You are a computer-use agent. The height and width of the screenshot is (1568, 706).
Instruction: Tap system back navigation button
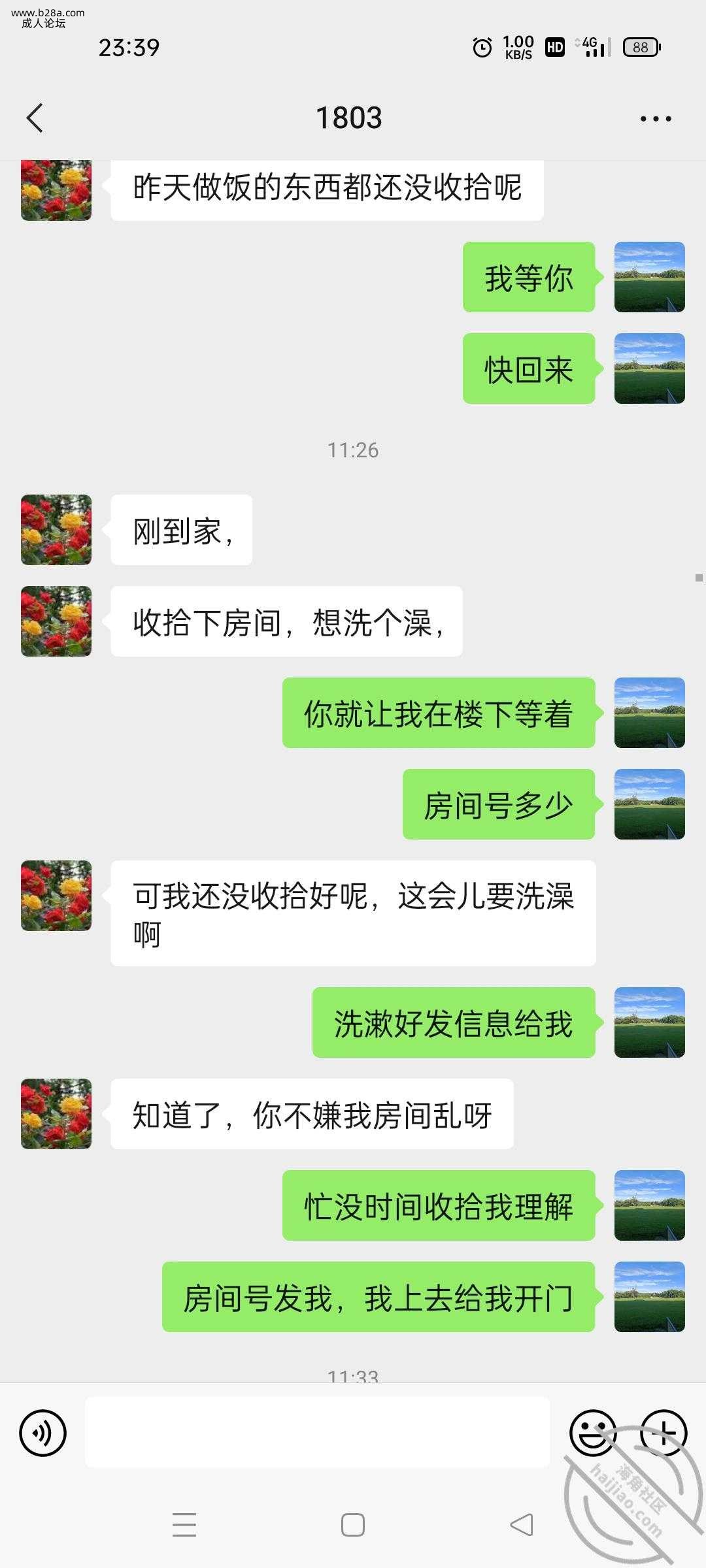[522, 1525]
